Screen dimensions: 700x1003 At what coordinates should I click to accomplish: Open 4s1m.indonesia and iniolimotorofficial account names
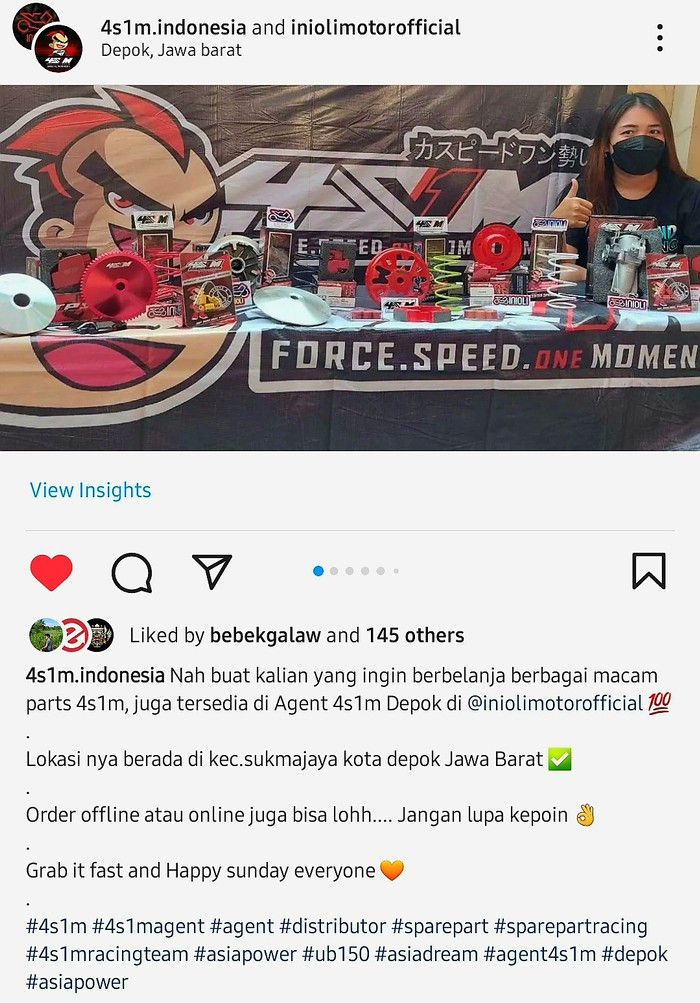click(280, 28)
